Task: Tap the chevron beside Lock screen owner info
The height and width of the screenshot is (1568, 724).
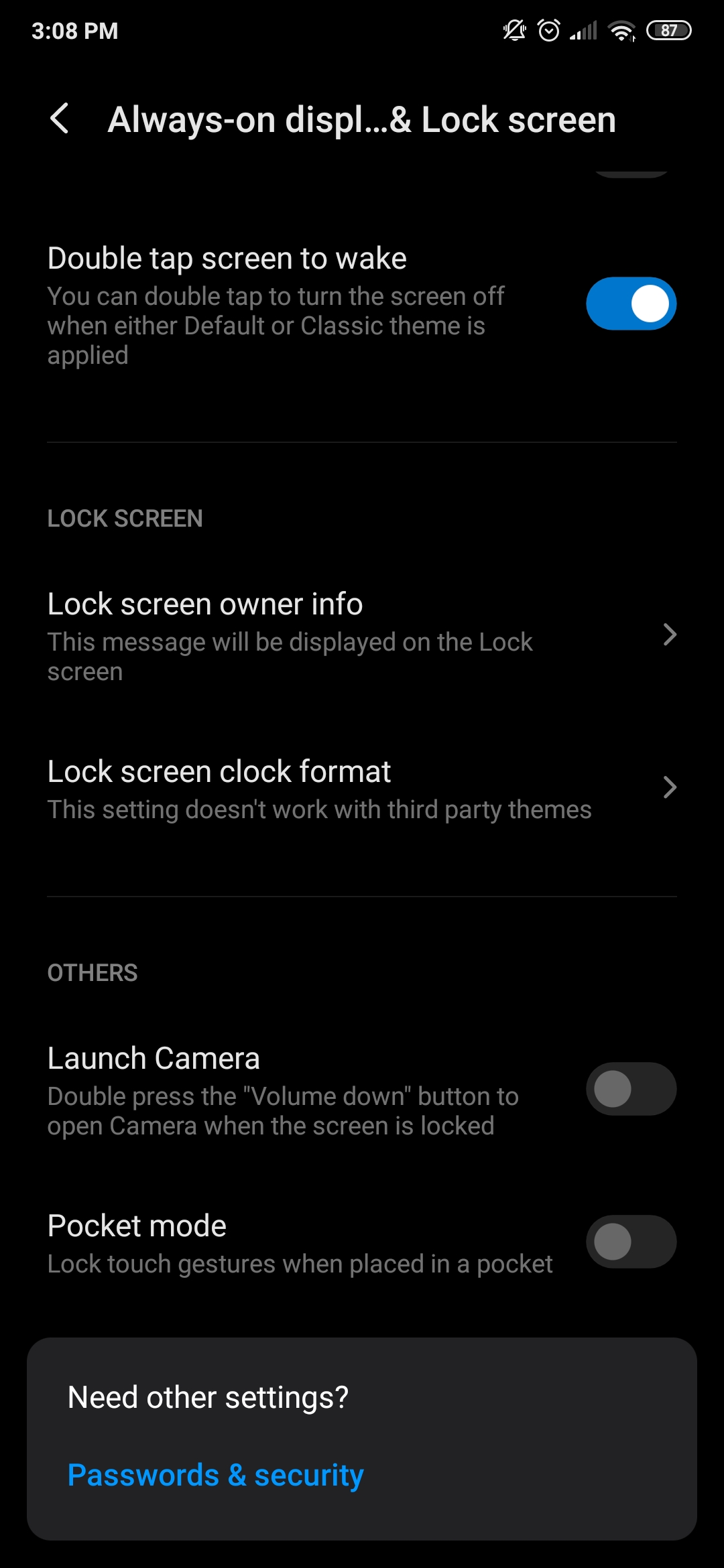Action: click(670, 635)
